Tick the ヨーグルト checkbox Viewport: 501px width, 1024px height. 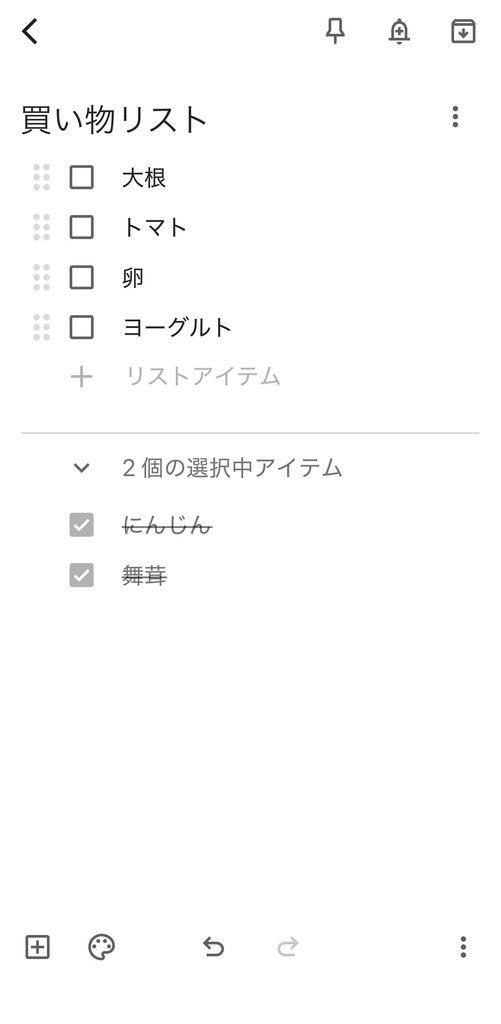click(x=82, y=327)
